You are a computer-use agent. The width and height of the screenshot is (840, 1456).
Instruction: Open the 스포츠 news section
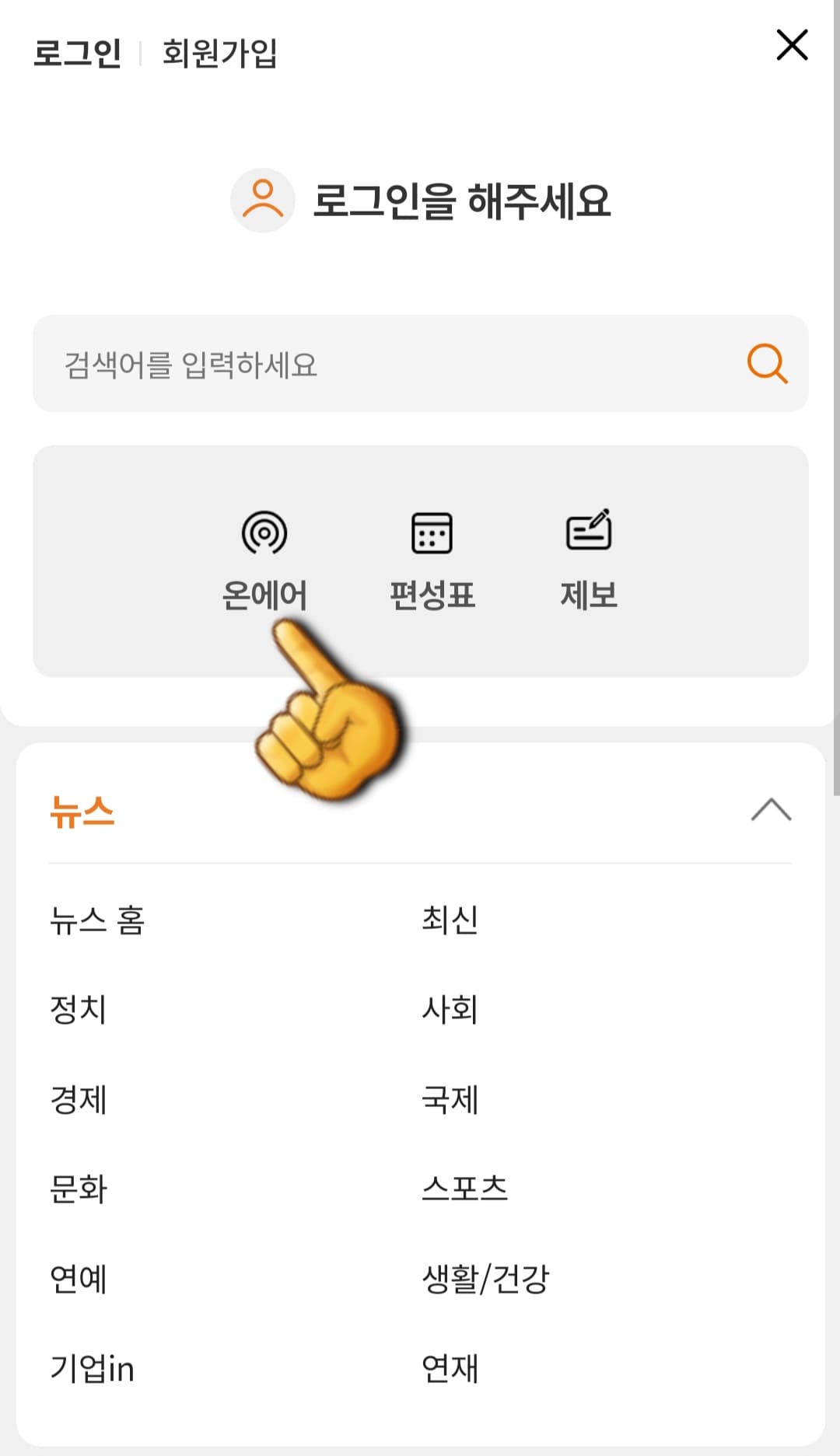(x=467, y=1185)
